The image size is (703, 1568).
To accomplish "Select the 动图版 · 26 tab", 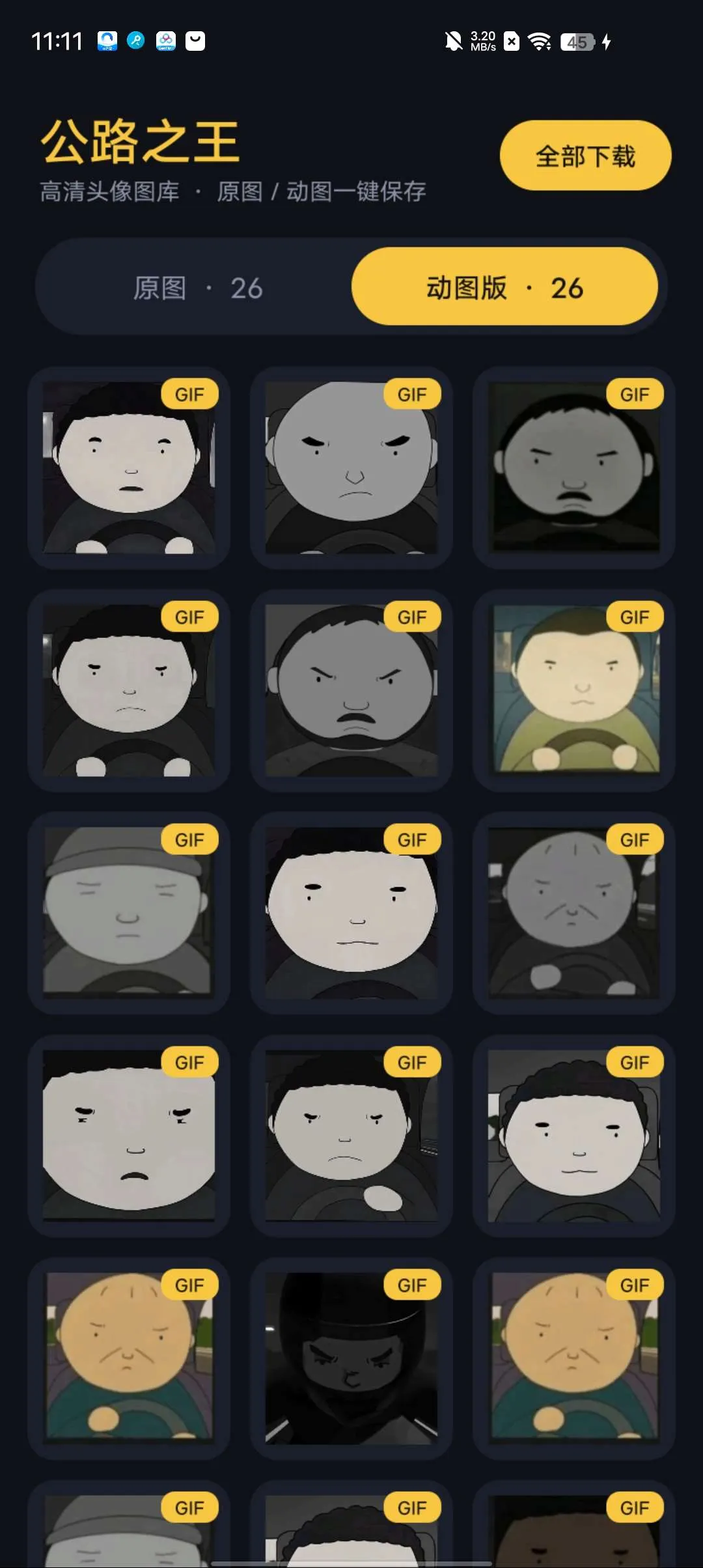I will tap(504, 287).
